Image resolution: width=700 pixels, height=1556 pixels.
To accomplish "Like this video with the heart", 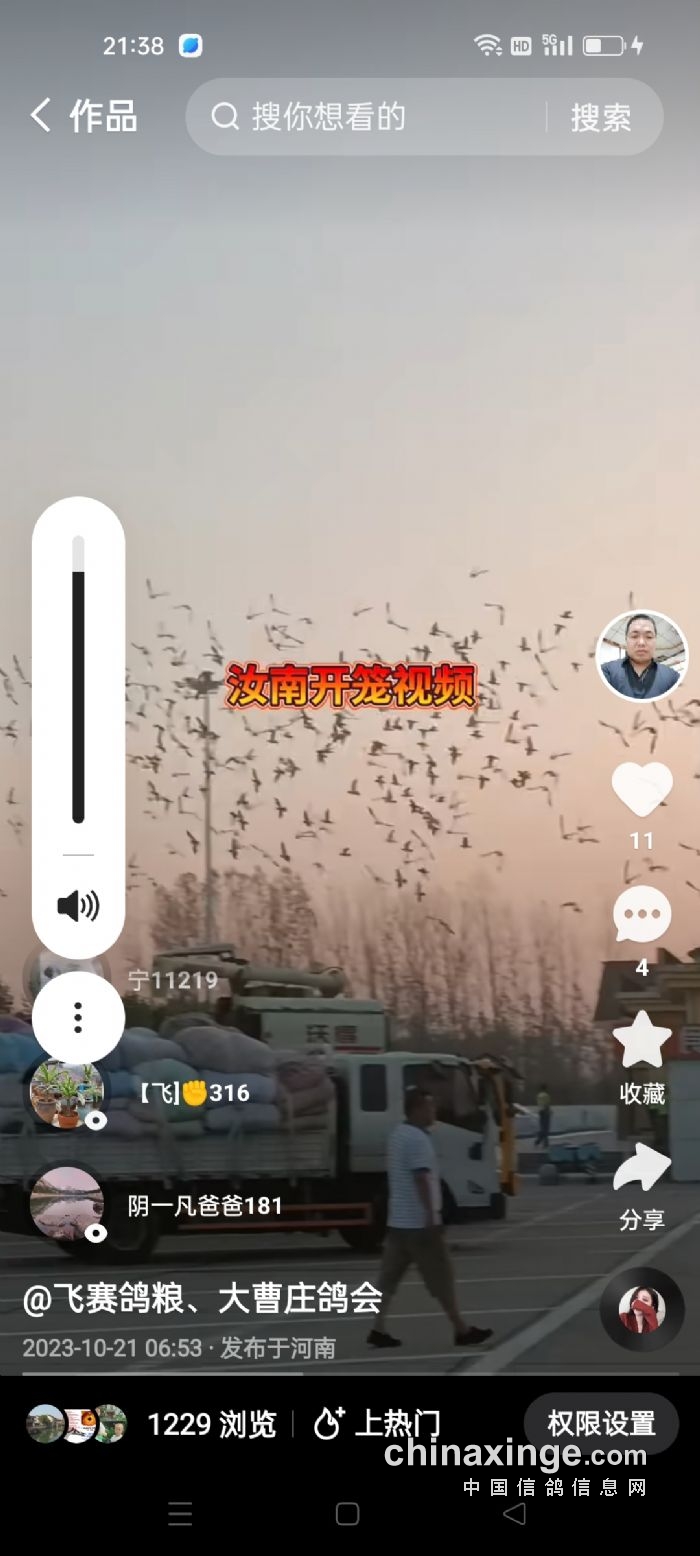I will tap(642, 790).
